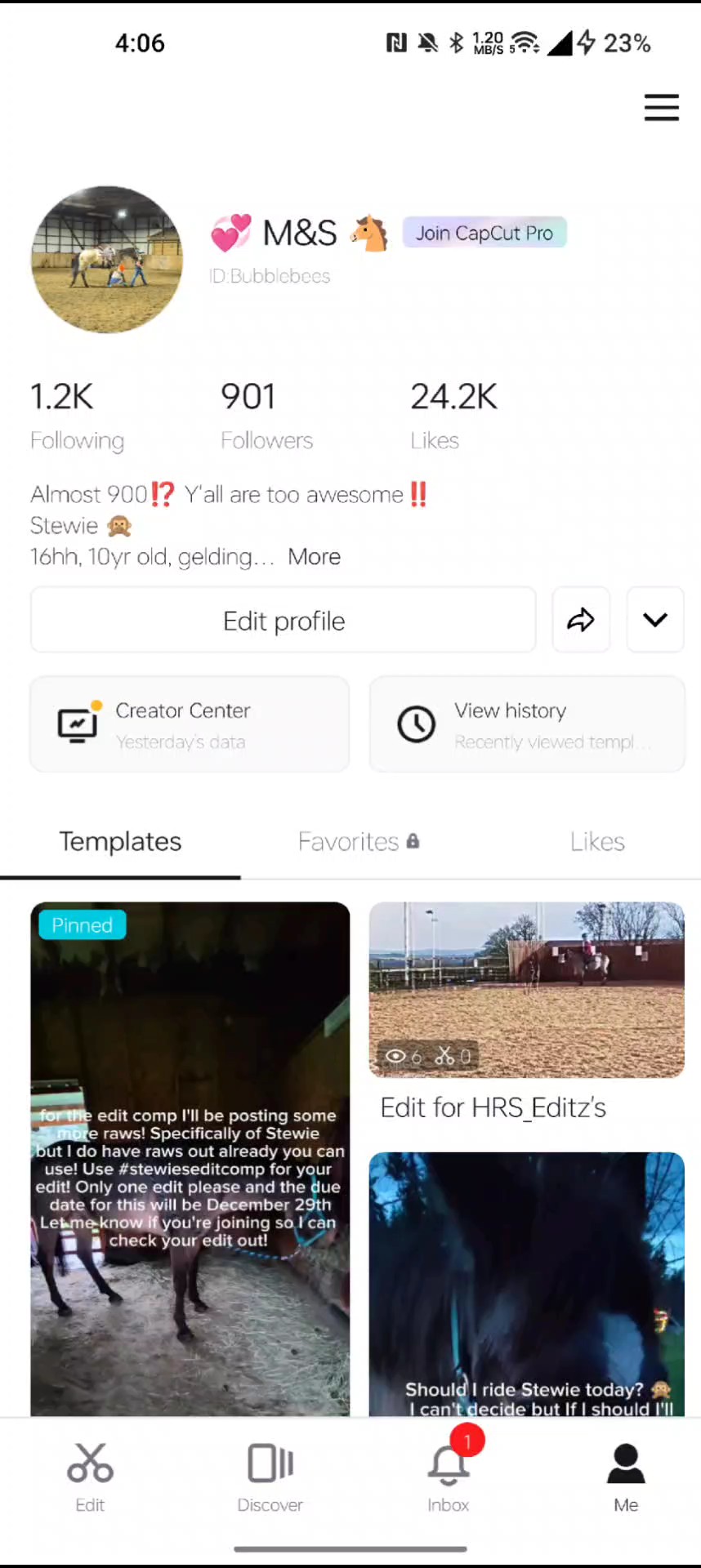Expand the bio with More
Viewport: 701px width, 1568px height.
[314, 557]
